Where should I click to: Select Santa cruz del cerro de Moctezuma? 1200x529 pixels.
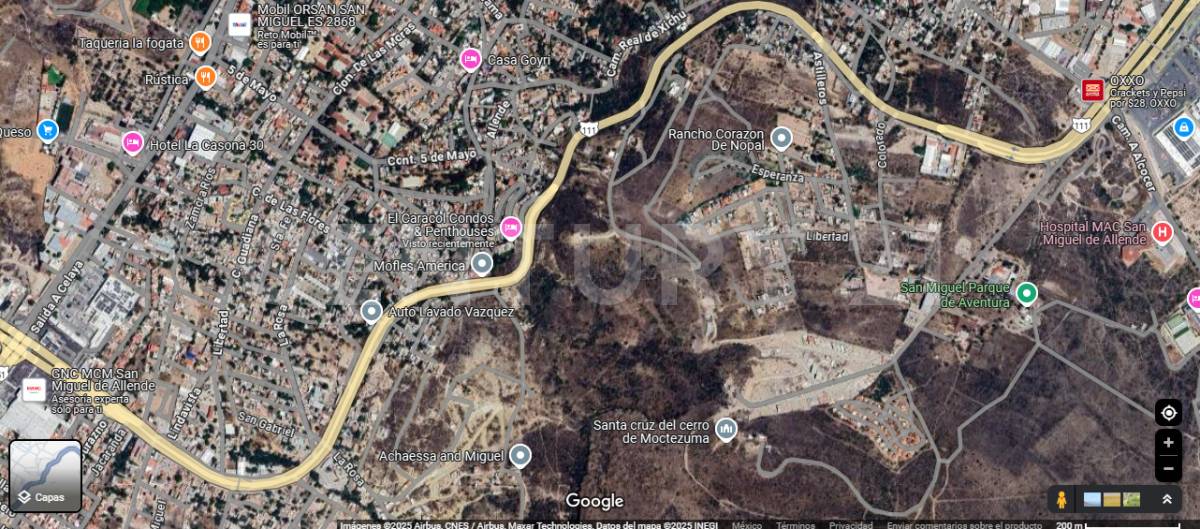click(x=726, y=430)
